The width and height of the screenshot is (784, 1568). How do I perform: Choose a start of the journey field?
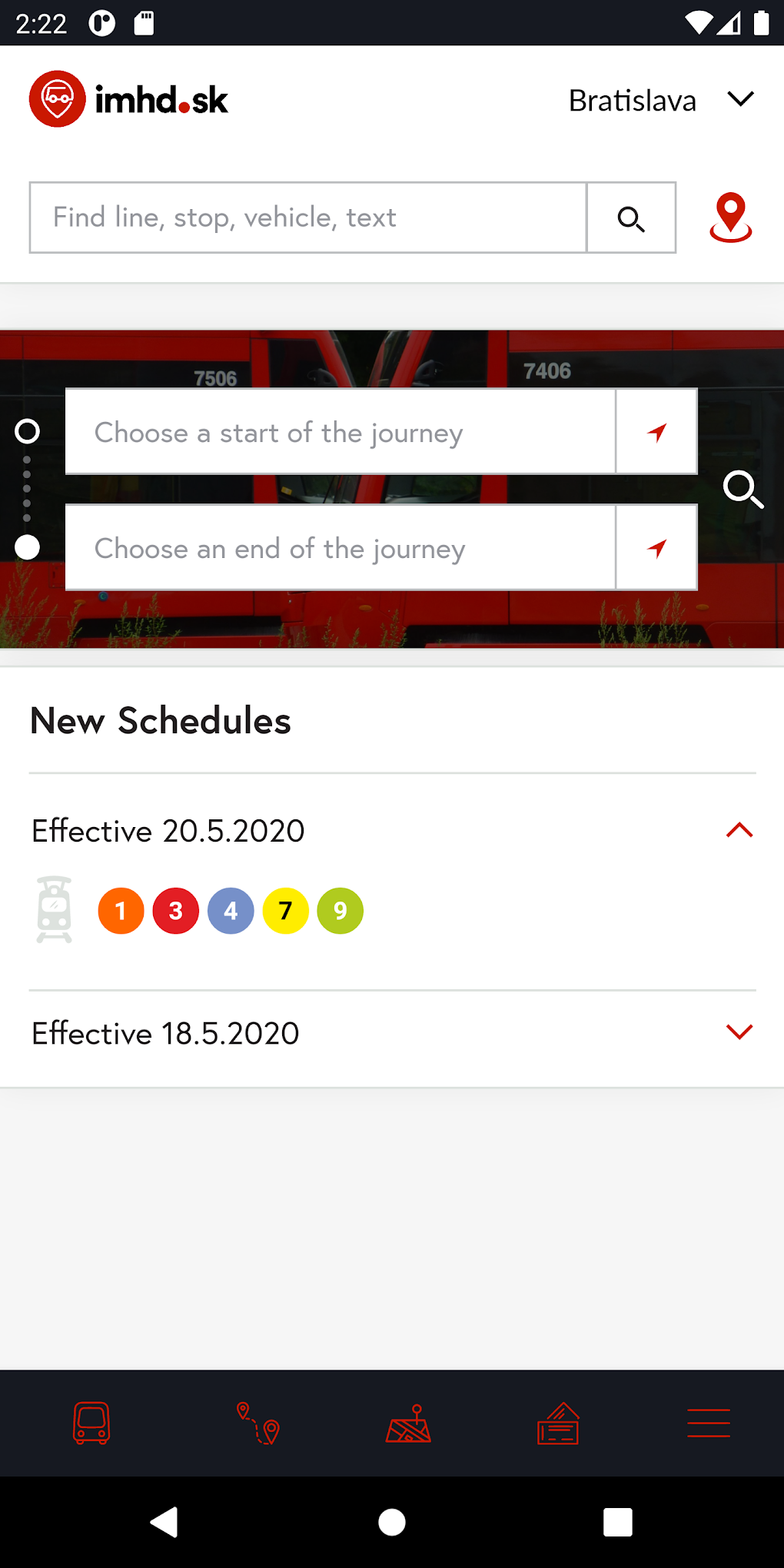341,432
